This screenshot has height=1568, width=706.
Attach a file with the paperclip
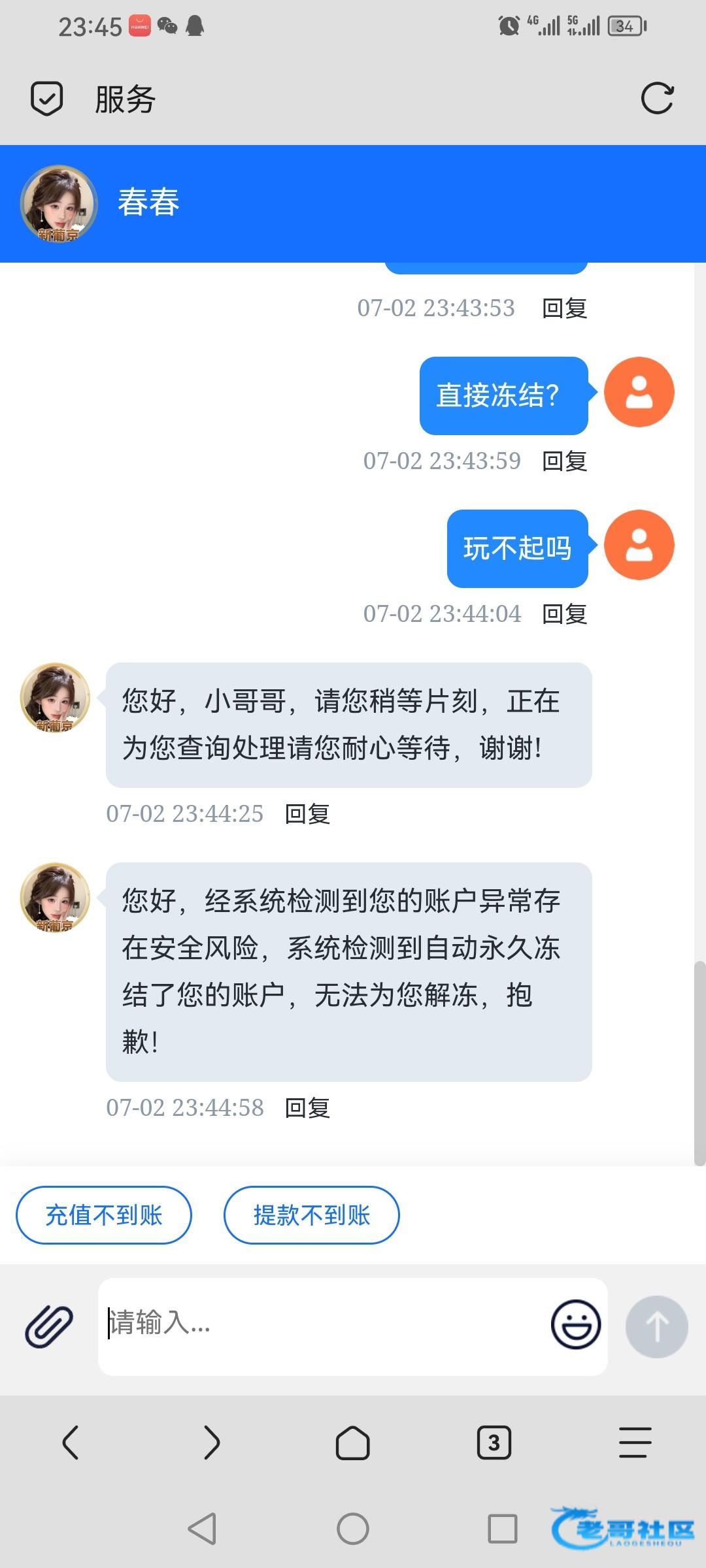coord(49,1326)
